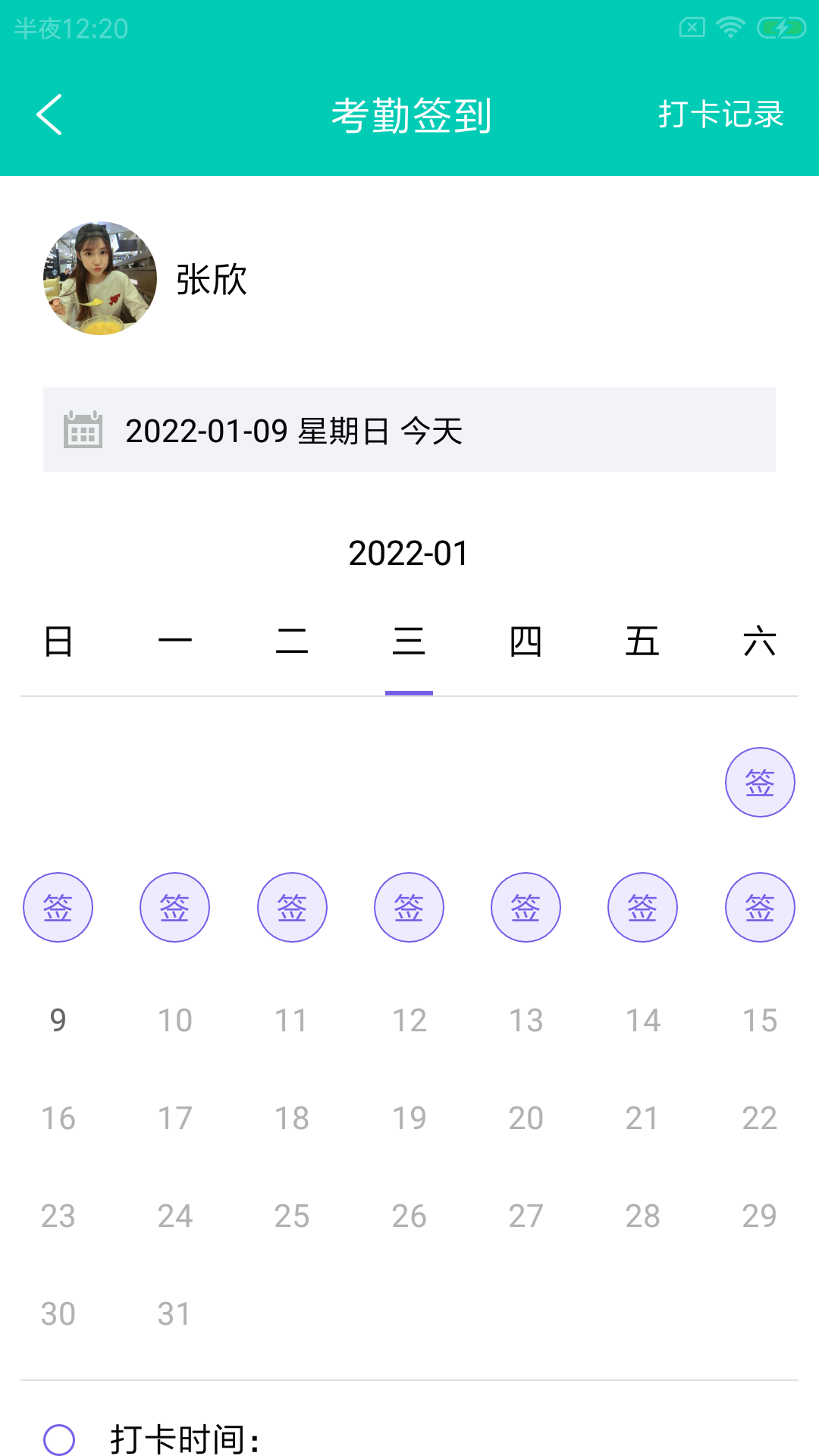Image resolution: width=819 pixels, height=1456 pixels.
Task: Tap the sign circle for Saturday January 15
Action: (x=760, y=906)
